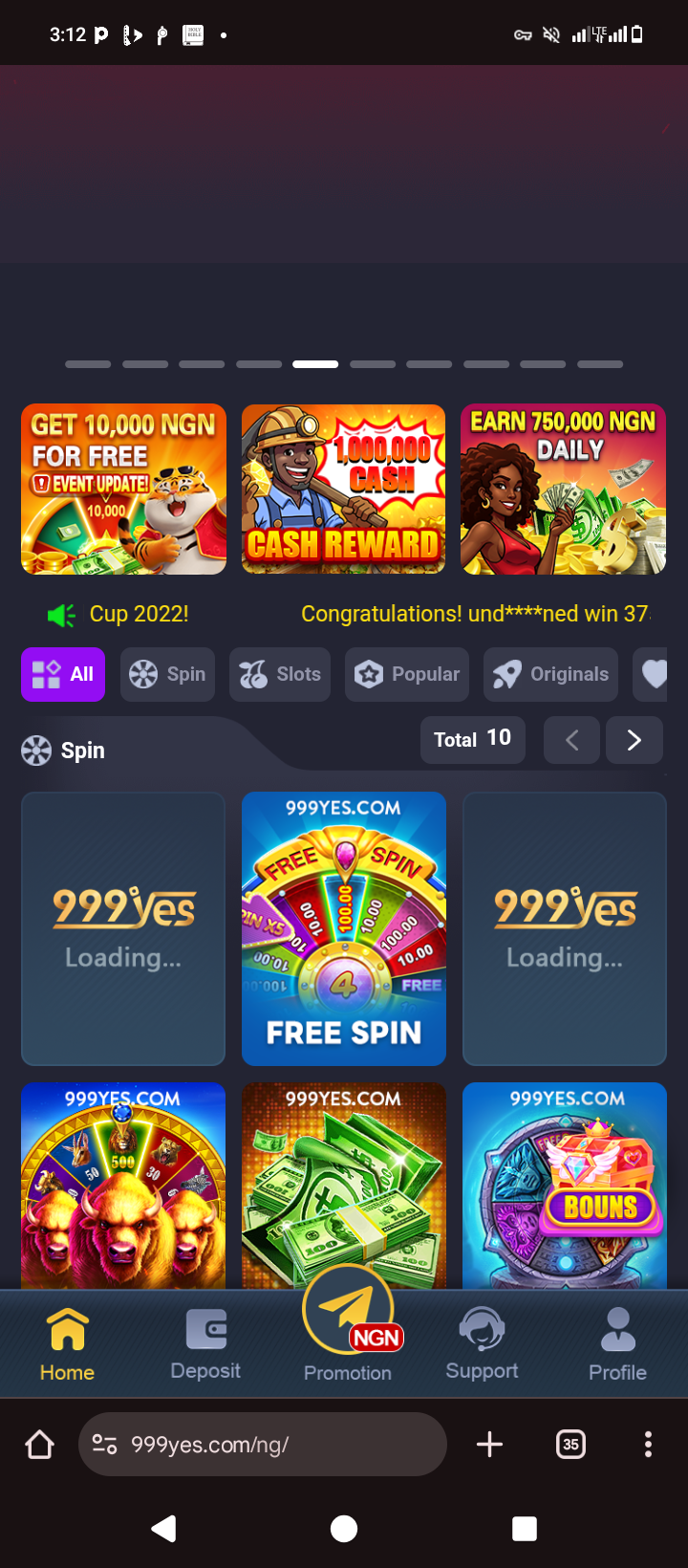This screenshot has width=688, height=1568.
Task: Open the GET 10,000 NGN FOR FREE banner
Action: click(x=123, y=489)
